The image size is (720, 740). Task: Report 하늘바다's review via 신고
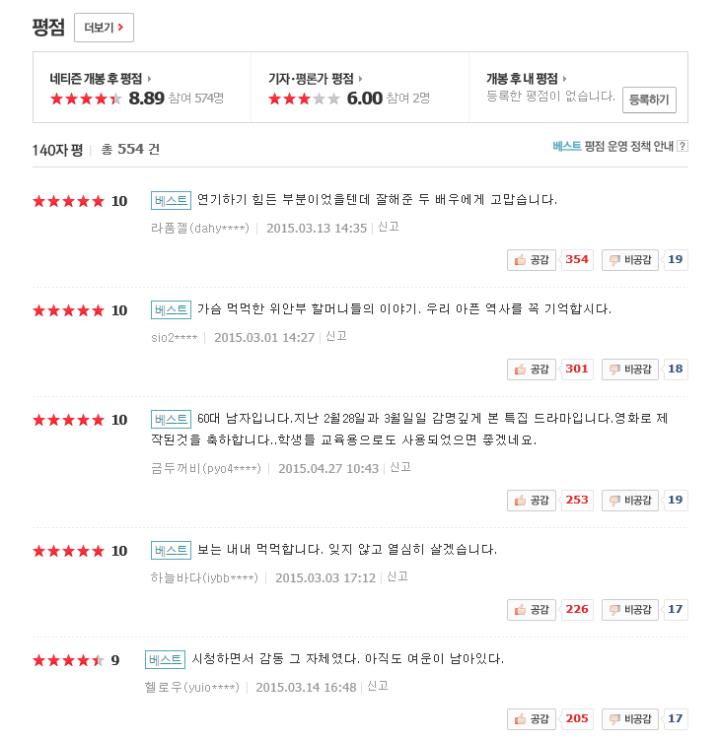(397, 577)
